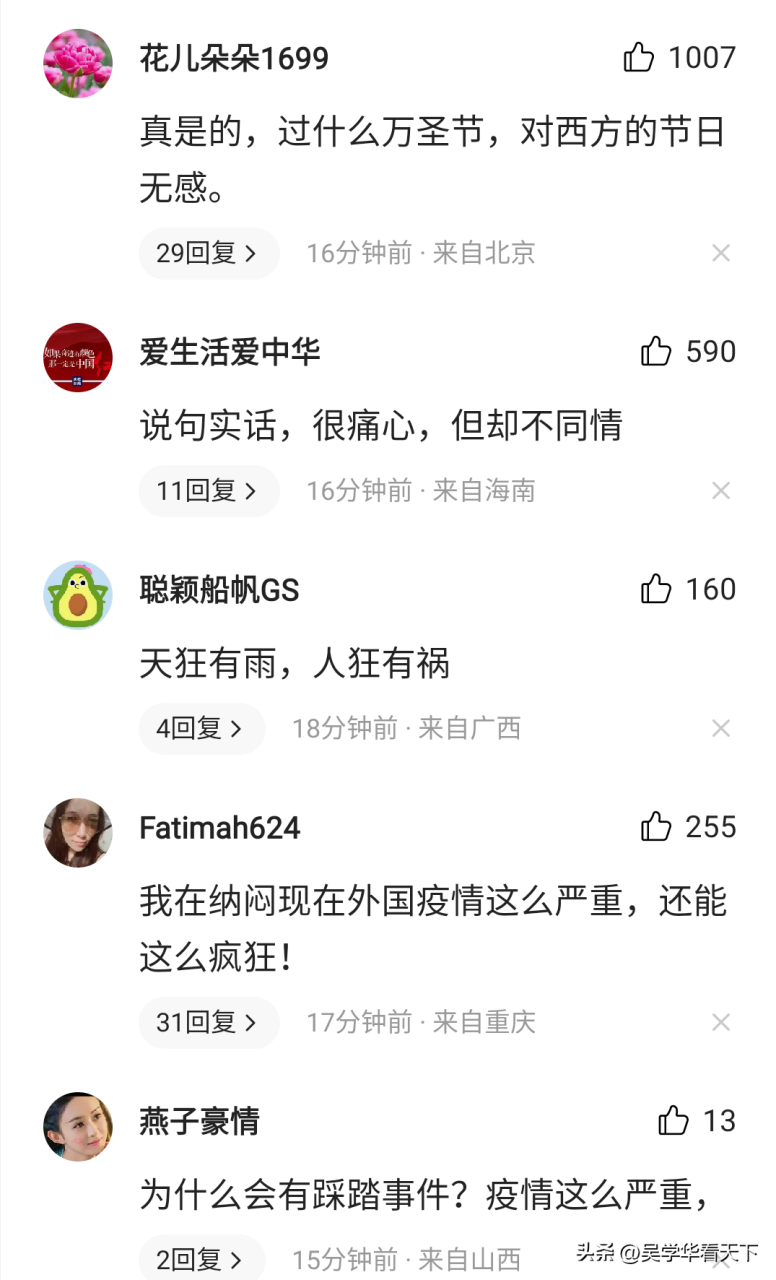The image size is (776, 1280).
Task: Visit 聪颖船帆GS's avocado avatar profile
Action: (x=78, y=595)
